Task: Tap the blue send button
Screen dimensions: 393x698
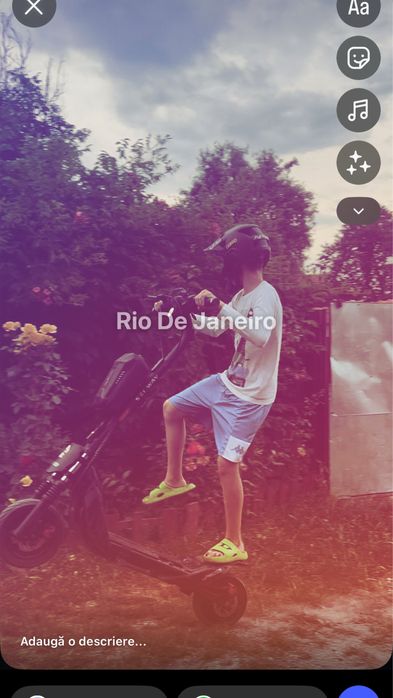Action: pos(359,693)
